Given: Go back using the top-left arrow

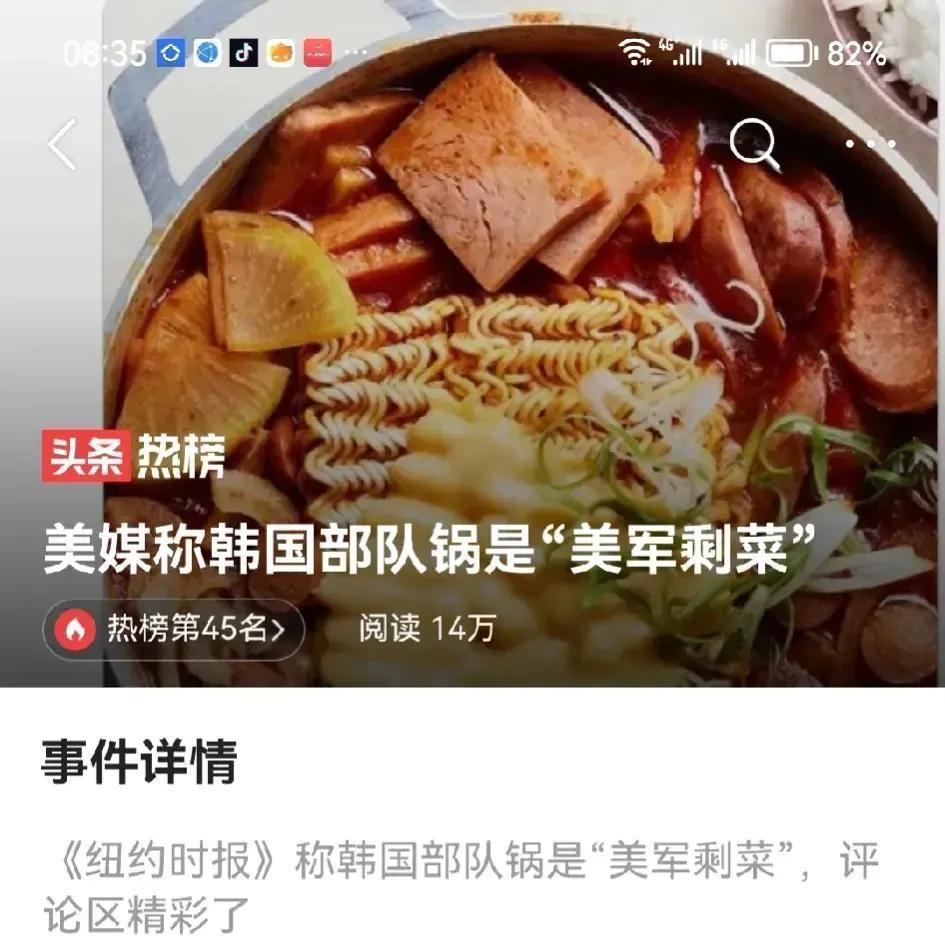Looking at the screenshot, I should click(x=62, y=144).
